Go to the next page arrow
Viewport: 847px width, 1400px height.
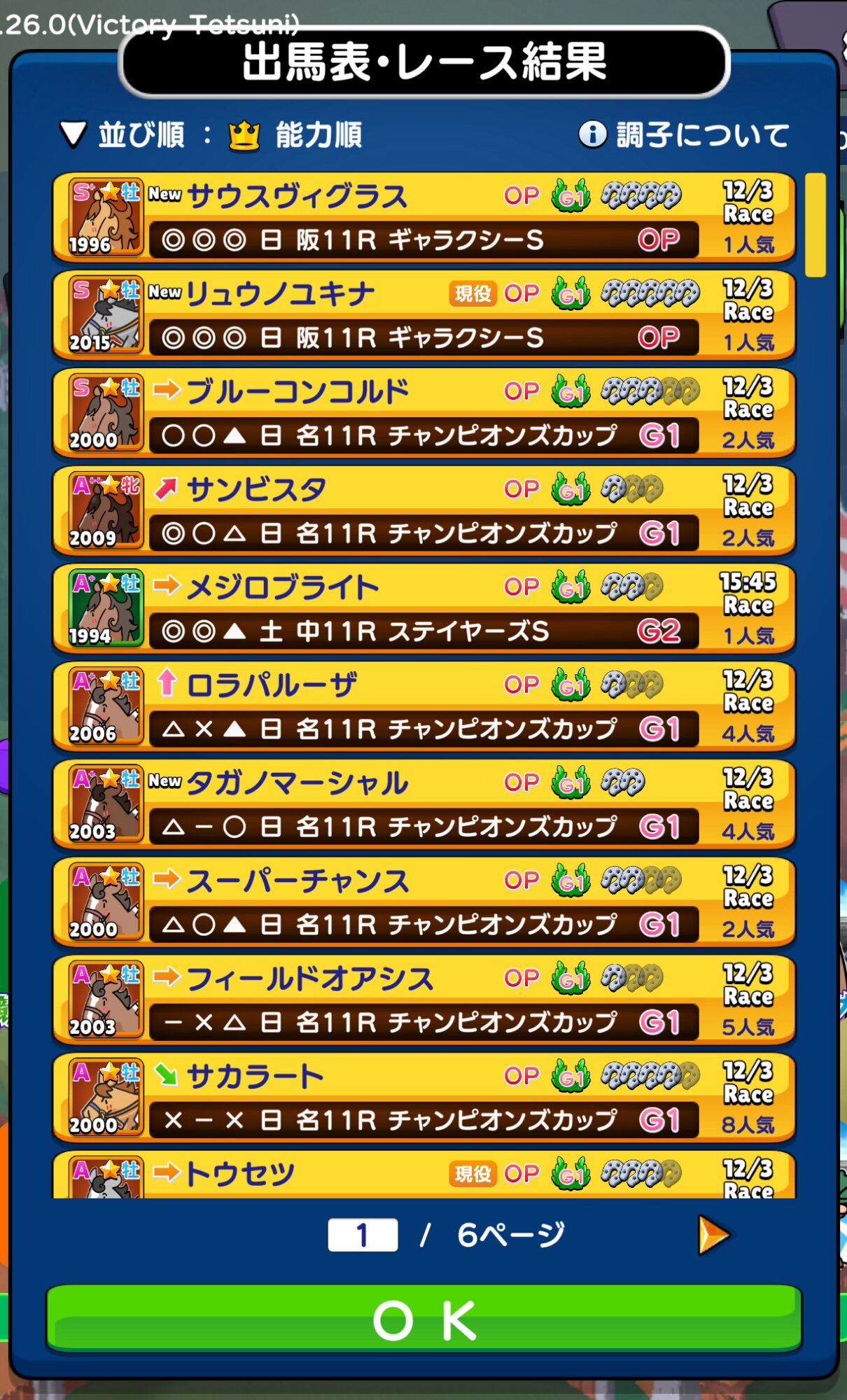[x=713, y=1235]
